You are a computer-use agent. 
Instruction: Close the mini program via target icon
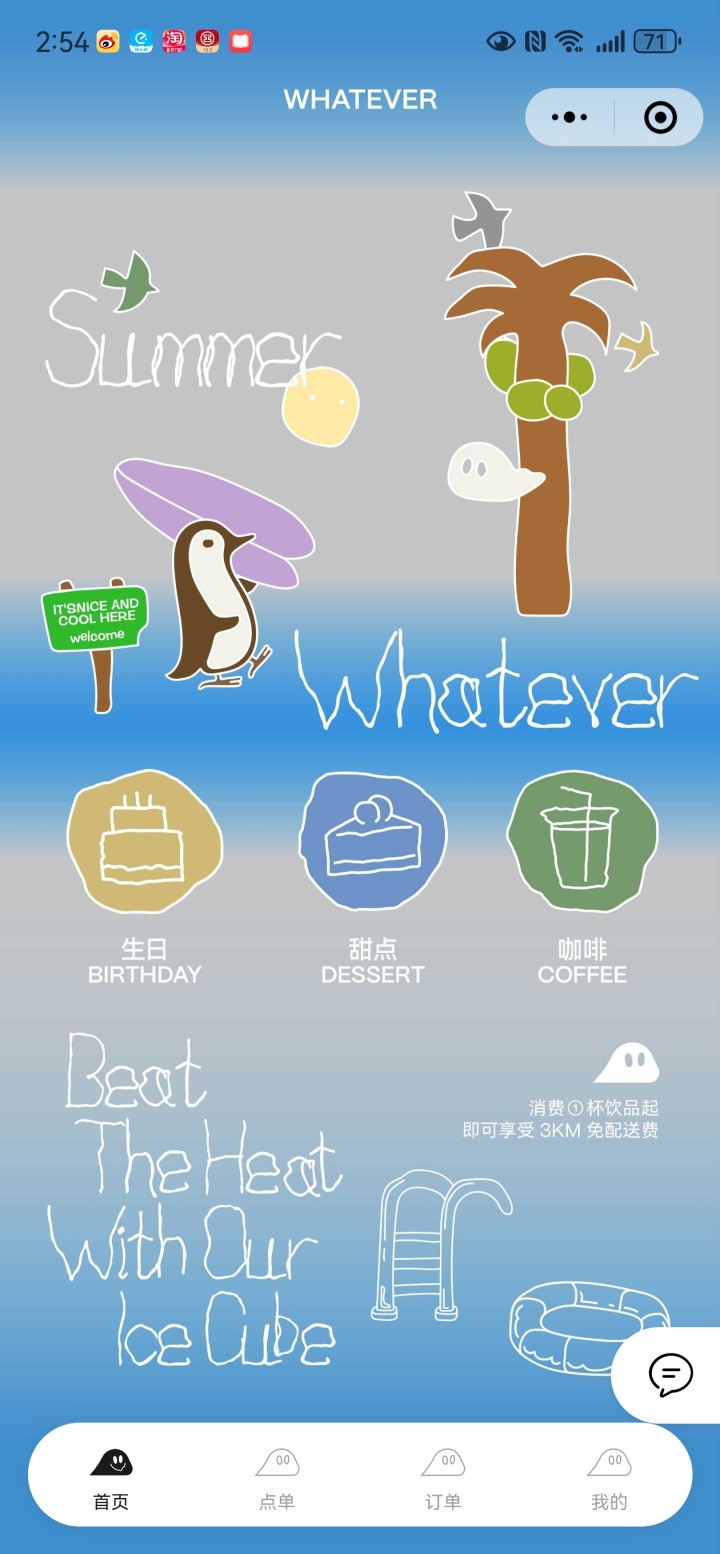click(660, 118)
